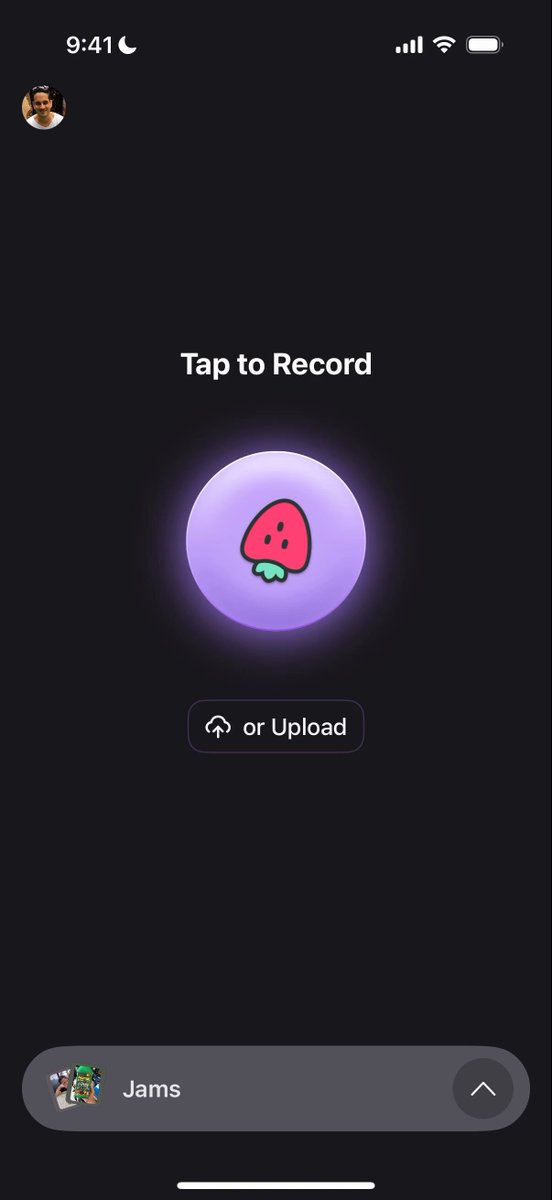Choose the or Upload option
The image size is (552, 1200).
276,726
